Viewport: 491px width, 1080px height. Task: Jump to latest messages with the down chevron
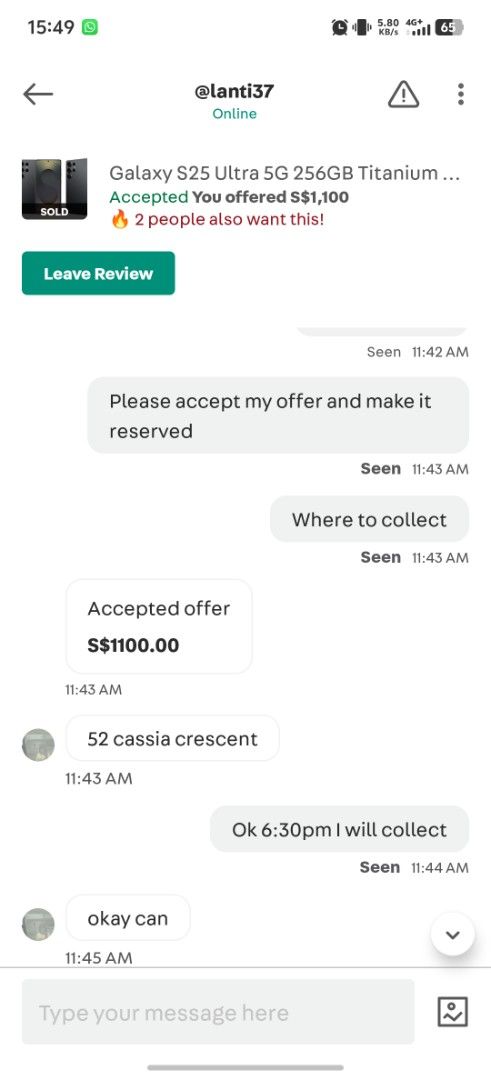pyautogui.click(x=452, y=935)
